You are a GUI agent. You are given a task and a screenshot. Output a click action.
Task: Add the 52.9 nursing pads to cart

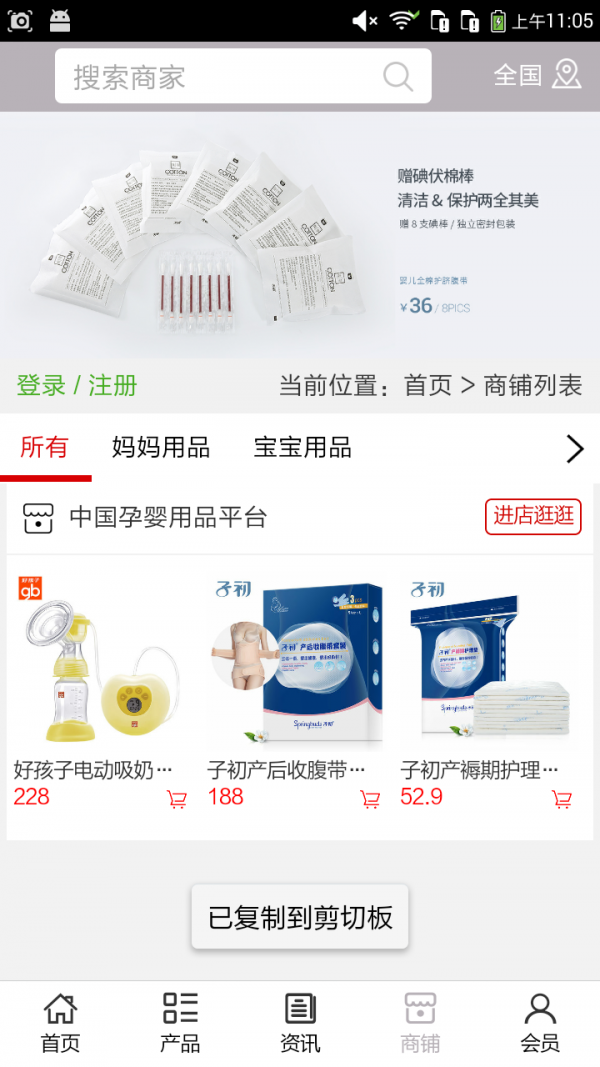click(562, 799)
